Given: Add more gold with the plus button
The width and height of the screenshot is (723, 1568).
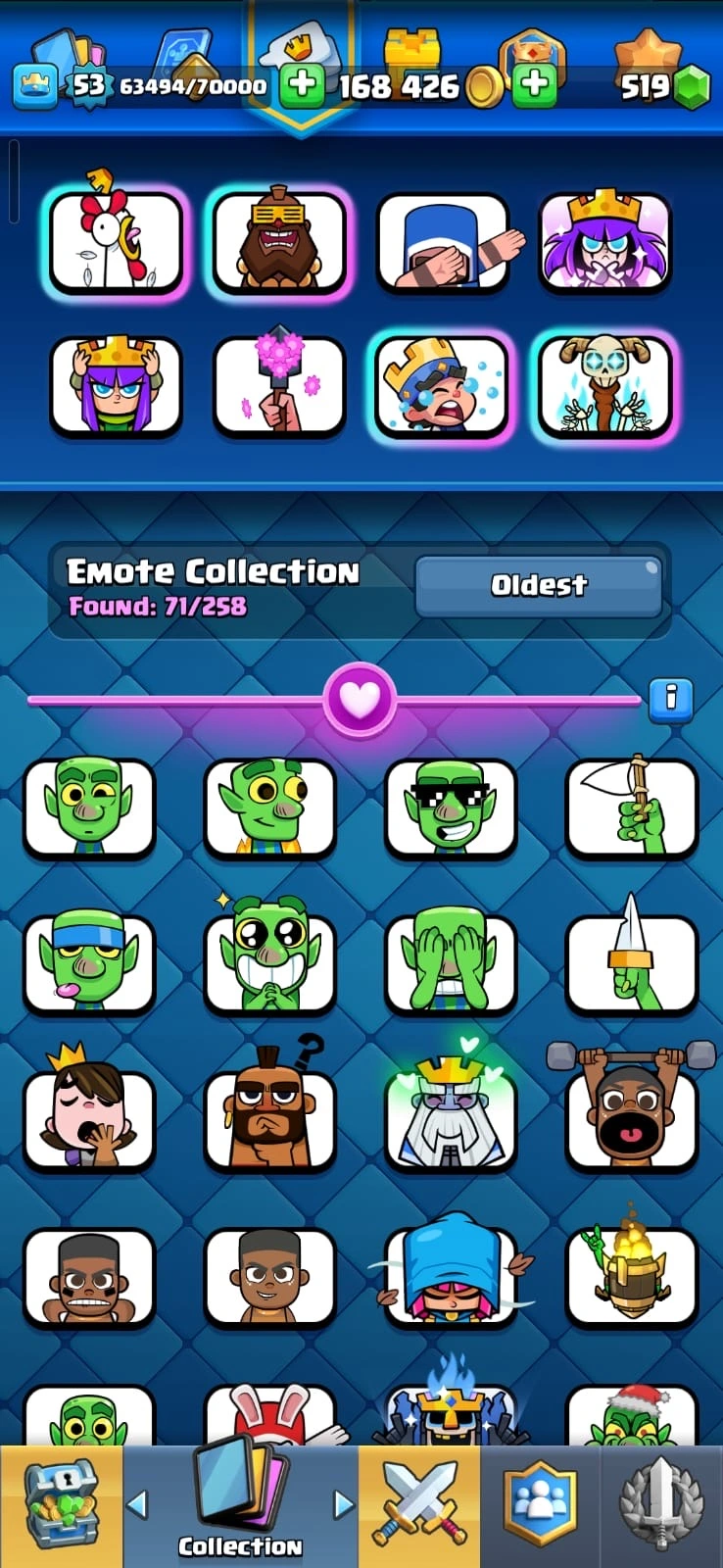Looking at the screenshot, I should (x=534, y=86).
